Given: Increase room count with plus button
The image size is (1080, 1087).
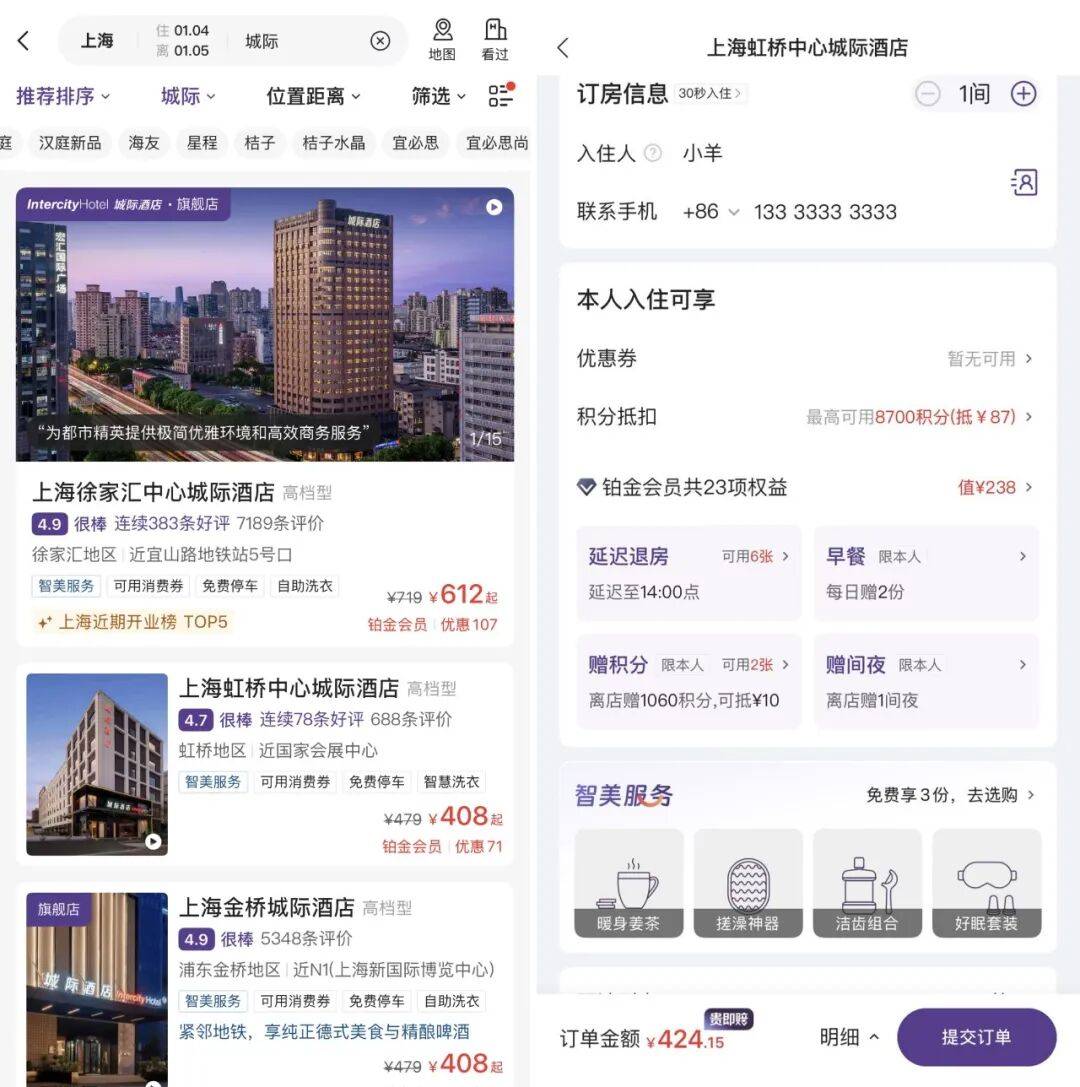Looking at the screenshot, I should tap(1023, 94).
